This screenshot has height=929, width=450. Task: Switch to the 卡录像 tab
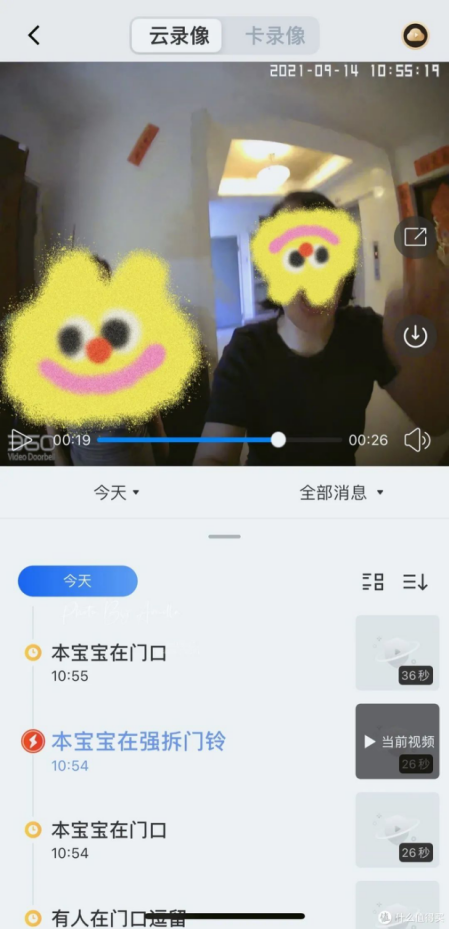(275, 36)
